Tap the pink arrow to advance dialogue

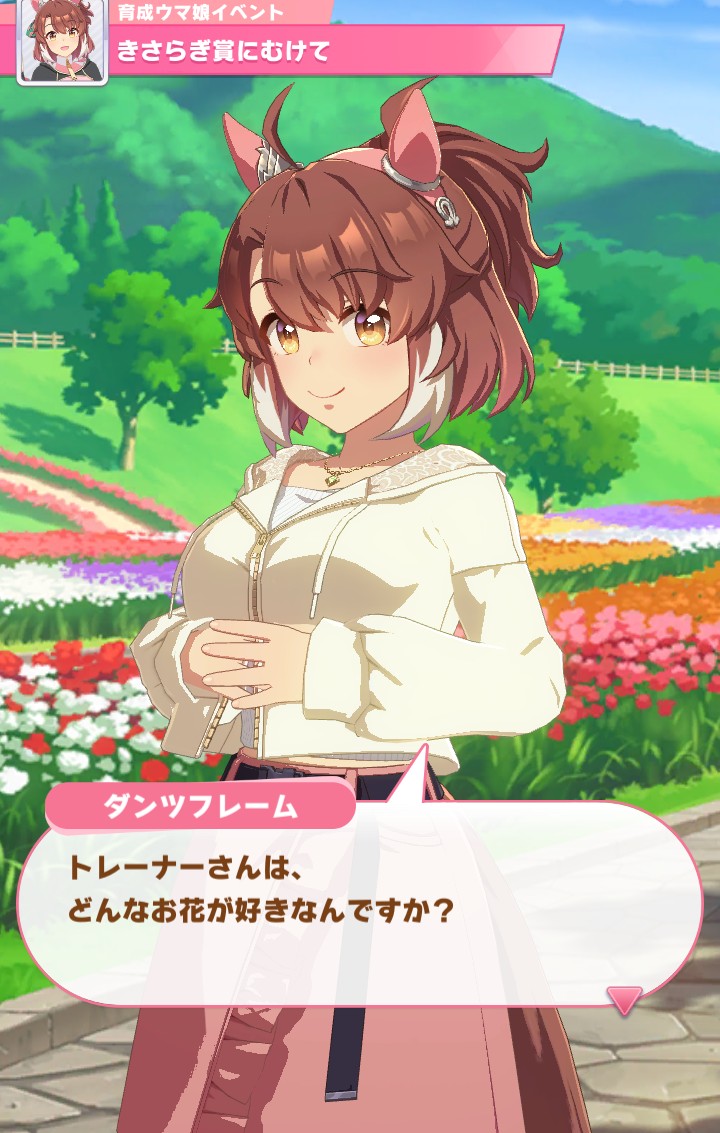625,999
